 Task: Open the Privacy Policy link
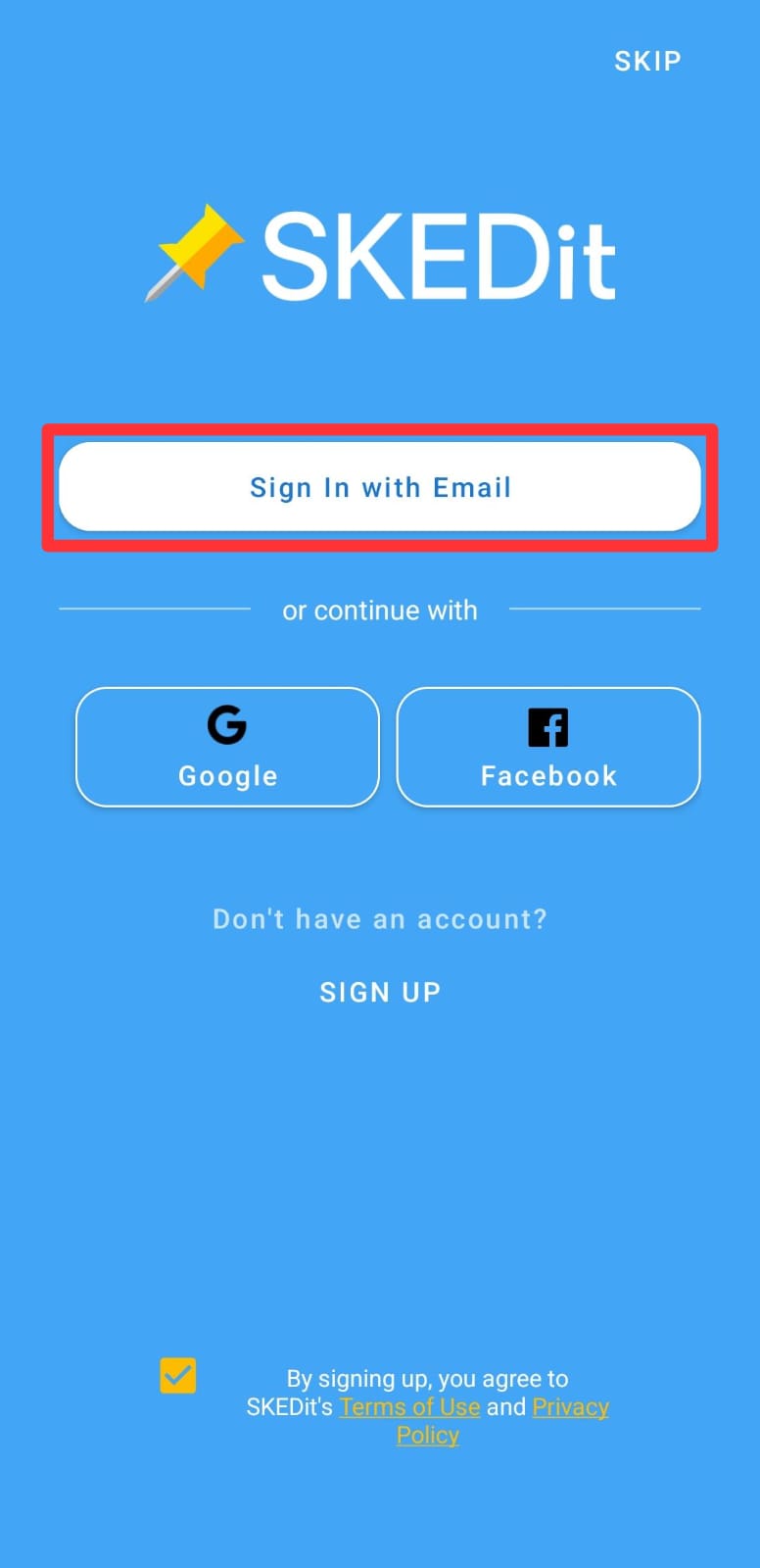click(570, 1406)
